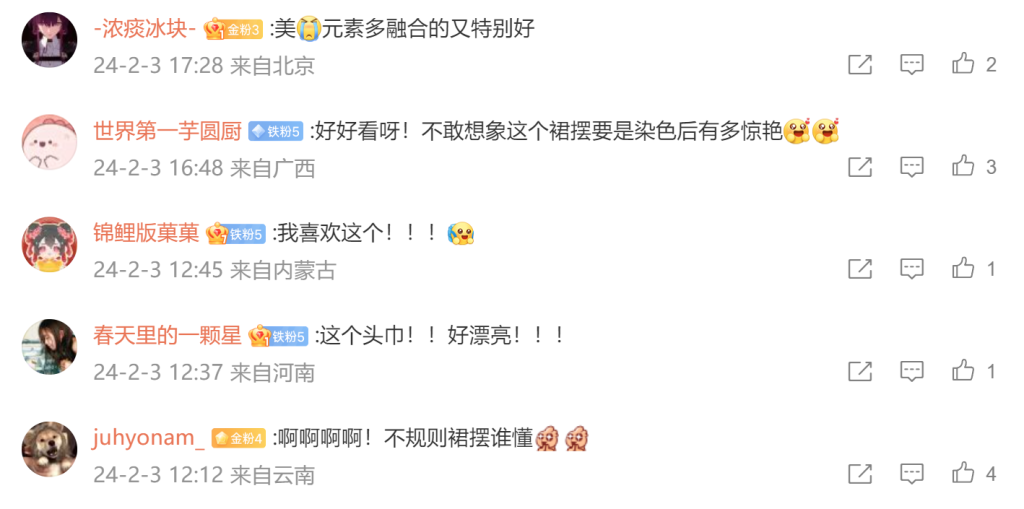Repost juhyonam_'s comment
1024x509 pixels.
[860, 474]
